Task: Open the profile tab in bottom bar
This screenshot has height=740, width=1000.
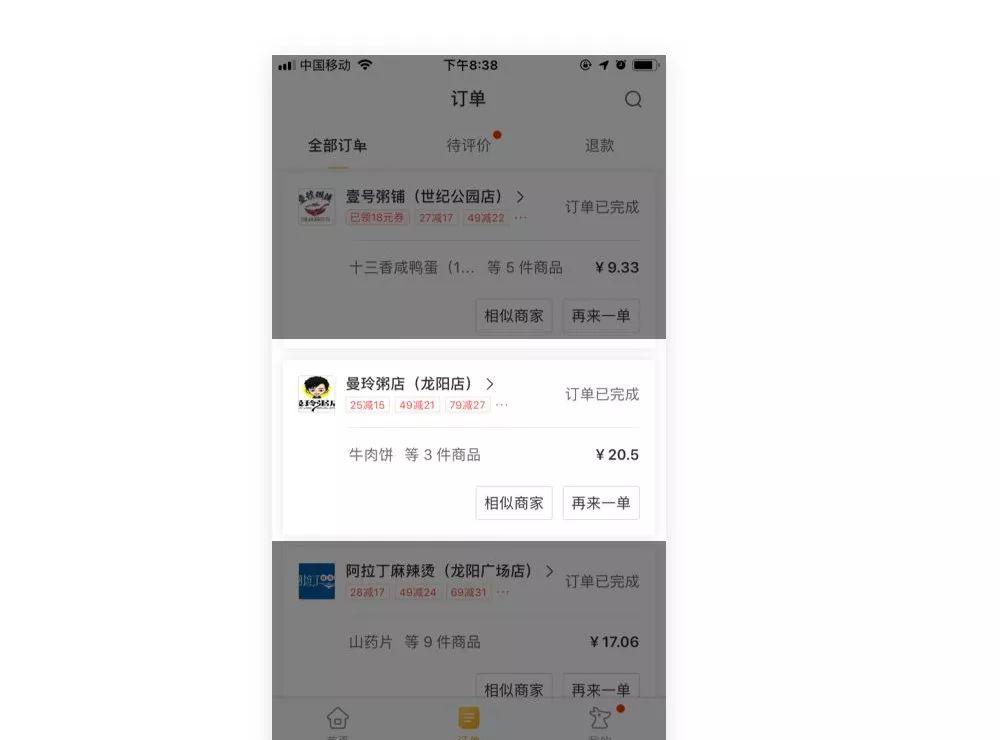Action: [599, 720]
